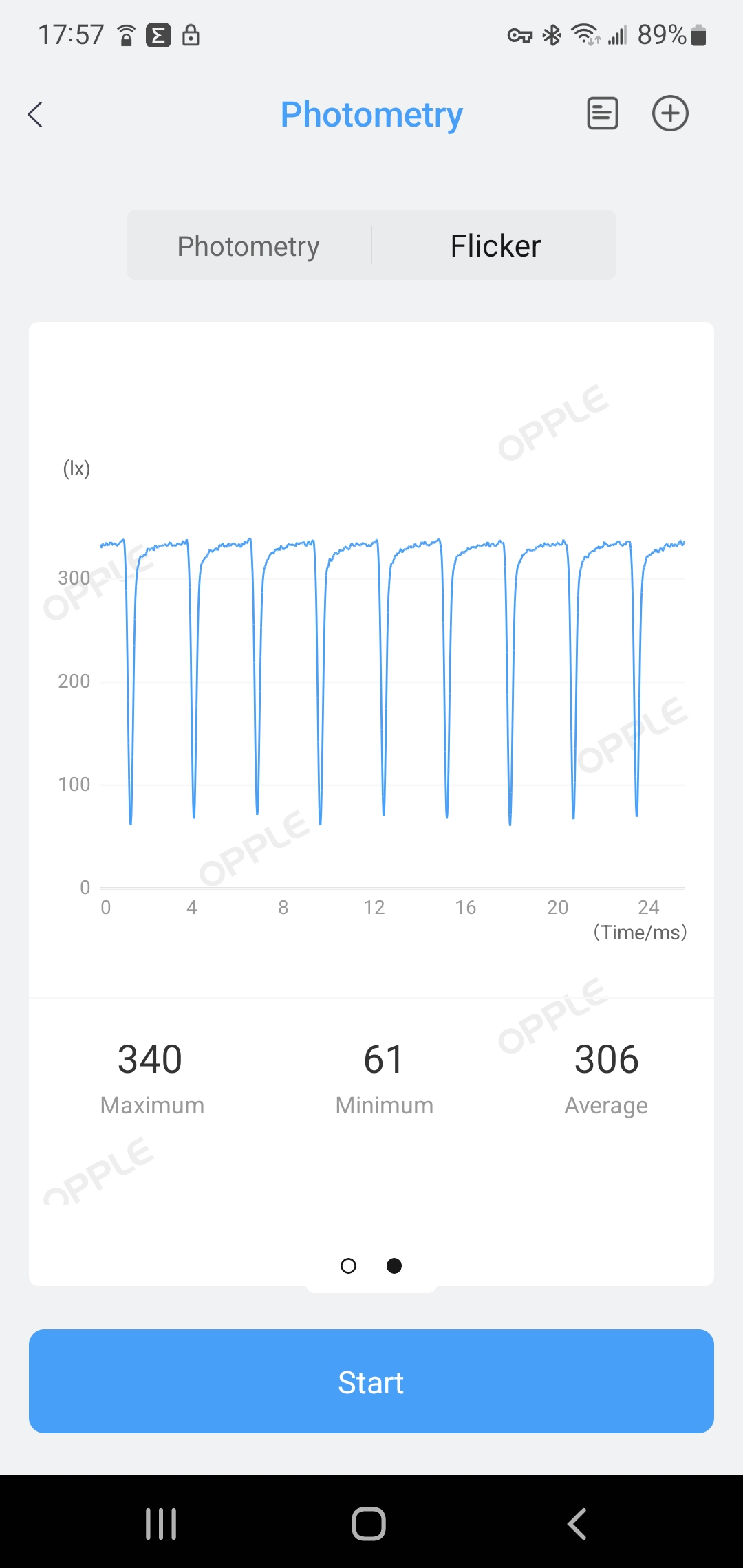Open the system recent apps view
Screen dimensions: 743x1568
pyautogui.click(x=161, y=1523)
